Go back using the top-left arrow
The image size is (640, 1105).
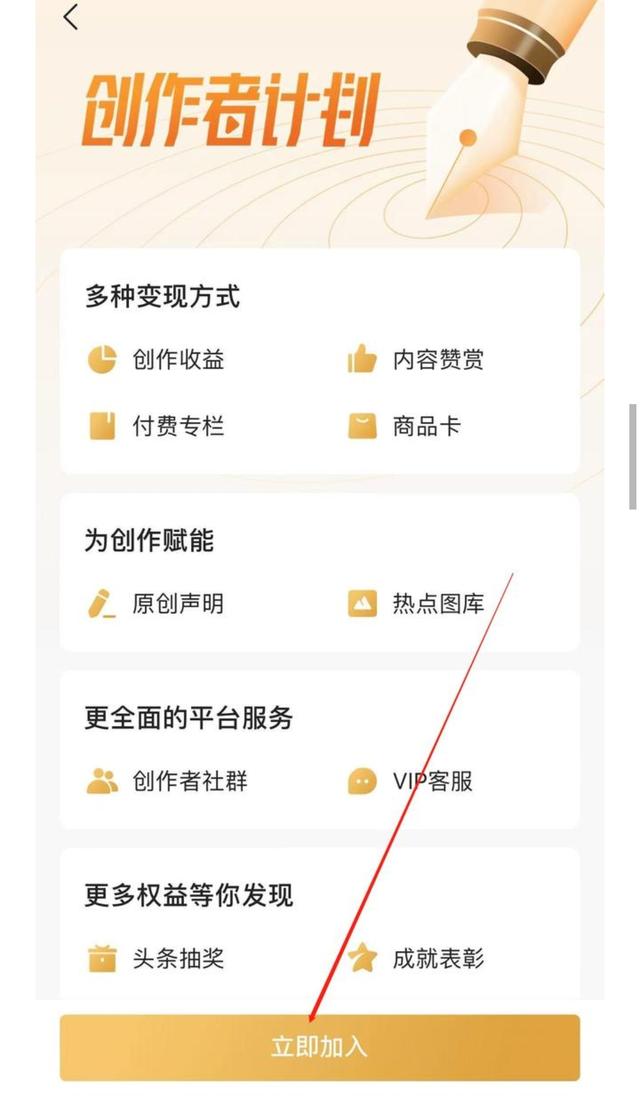tap(71, 17)
